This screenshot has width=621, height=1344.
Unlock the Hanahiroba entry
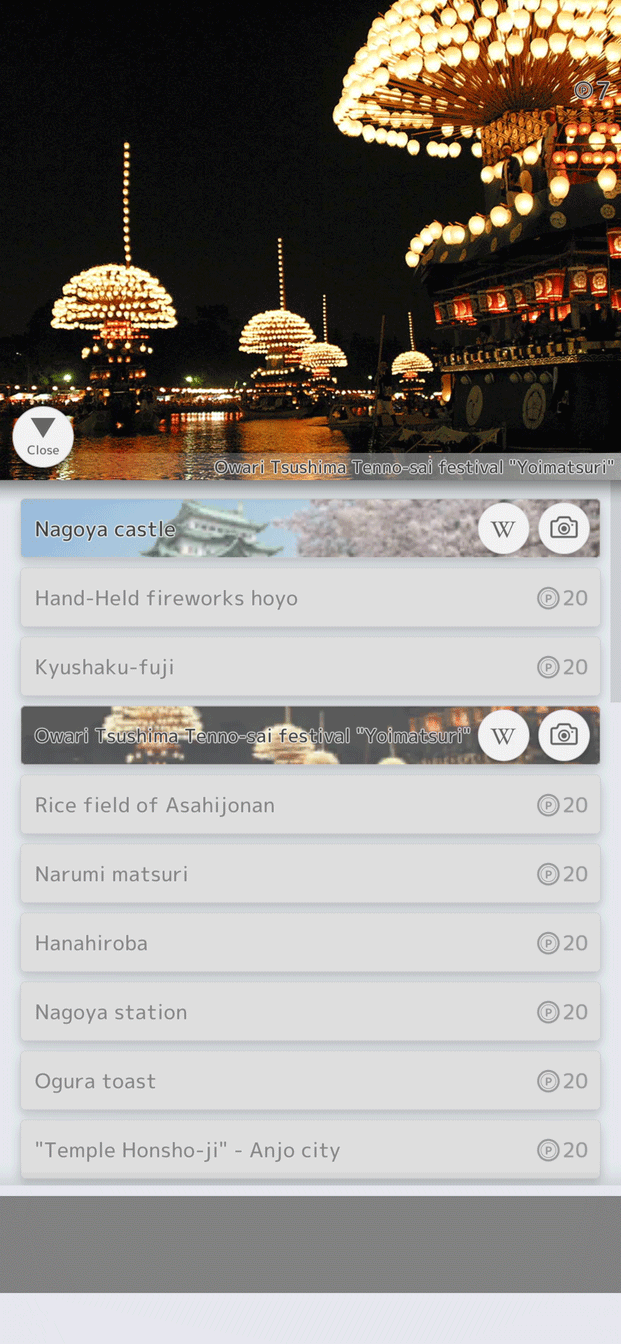pos(310,943)
